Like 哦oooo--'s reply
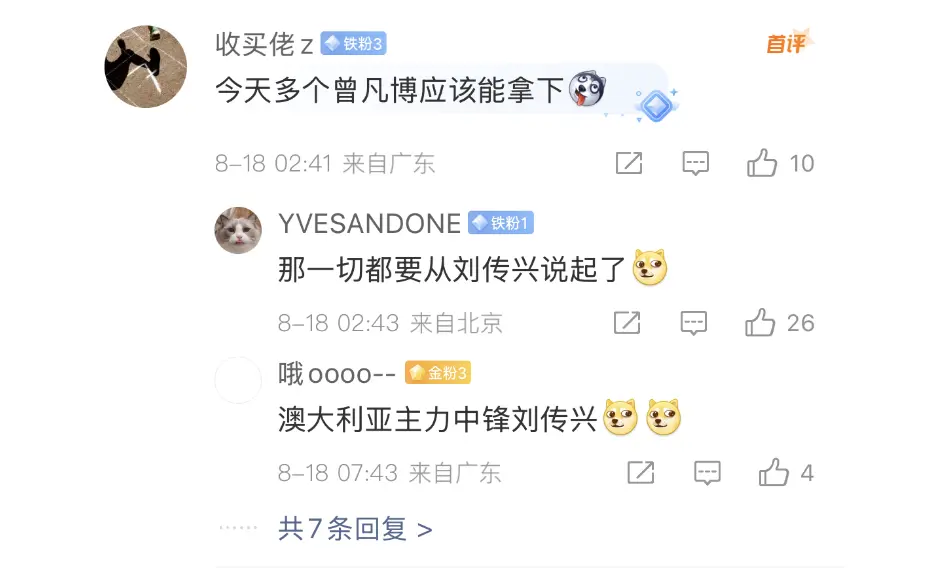 [774, 472]
